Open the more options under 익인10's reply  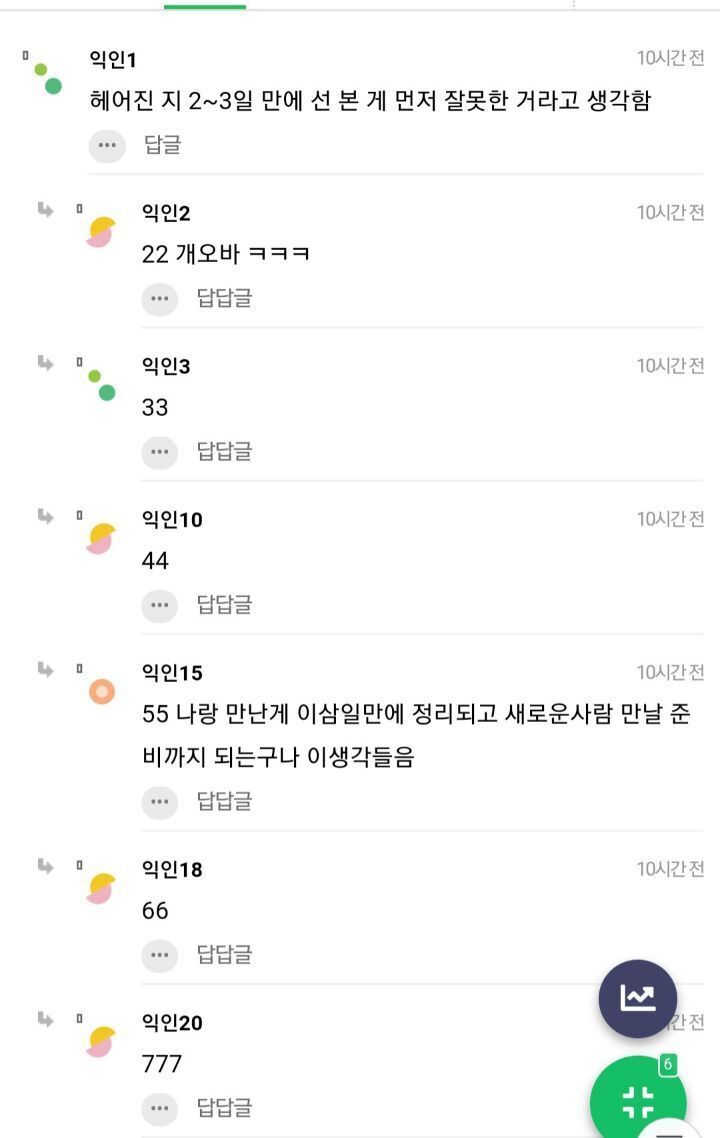tap(159, 605)
